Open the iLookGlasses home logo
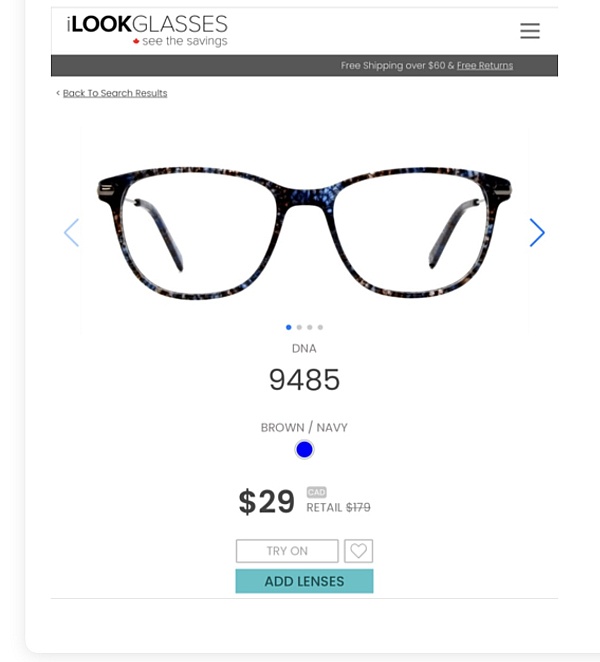The image size is (600, 662). coord(147,29)
